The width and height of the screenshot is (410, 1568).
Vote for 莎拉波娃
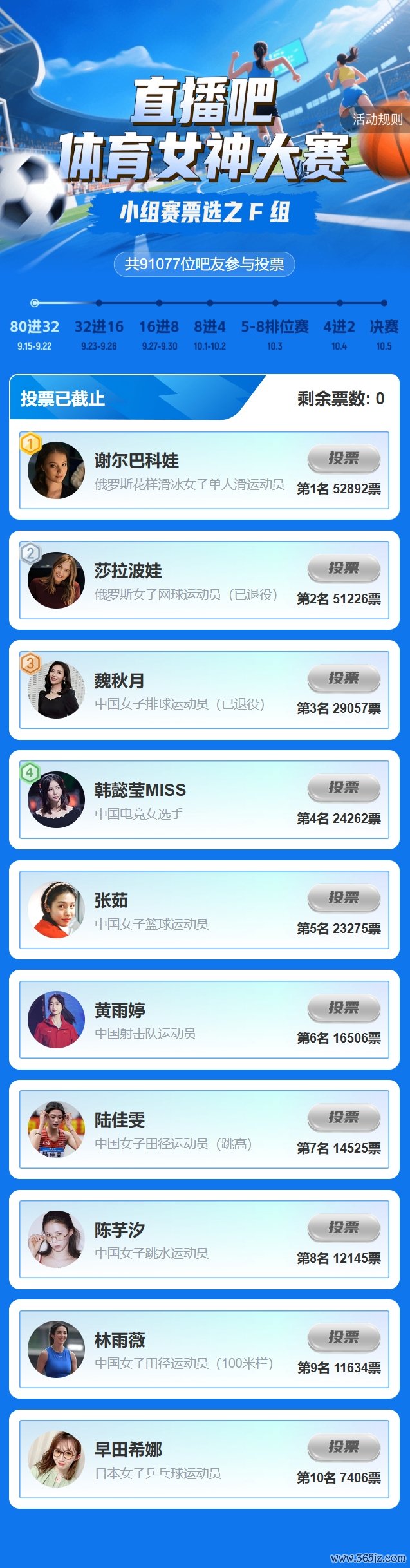coord(344,568)
